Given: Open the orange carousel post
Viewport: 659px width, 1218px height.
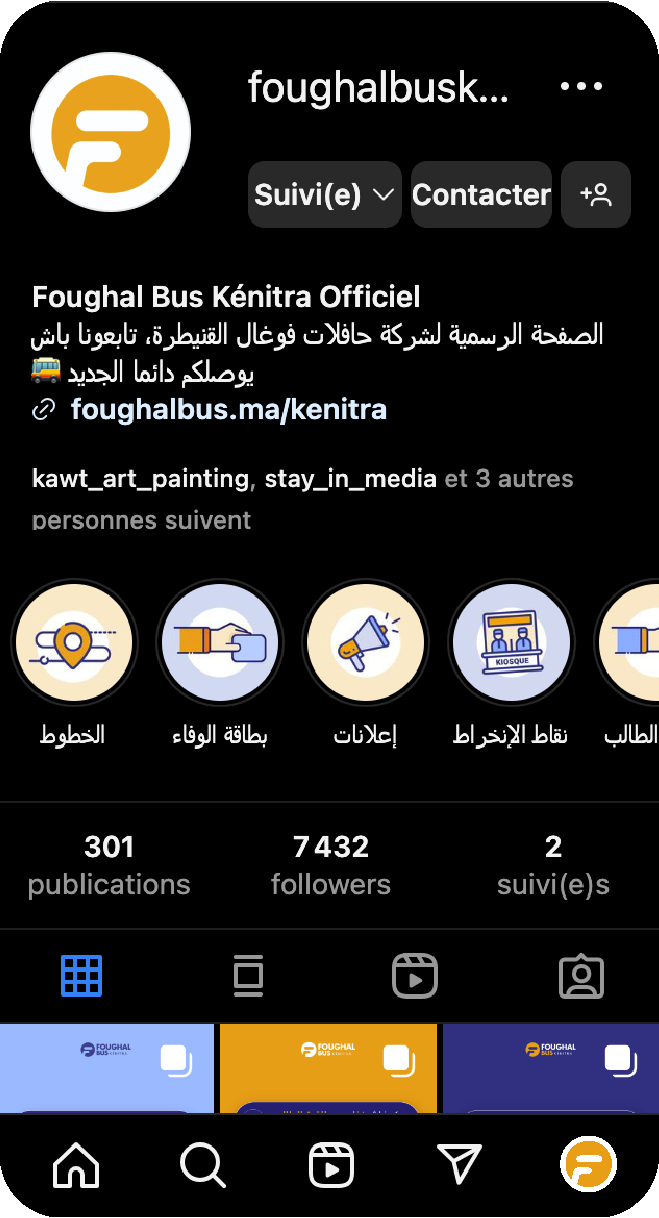Looking at the screenshot, I should point(328,1068).
